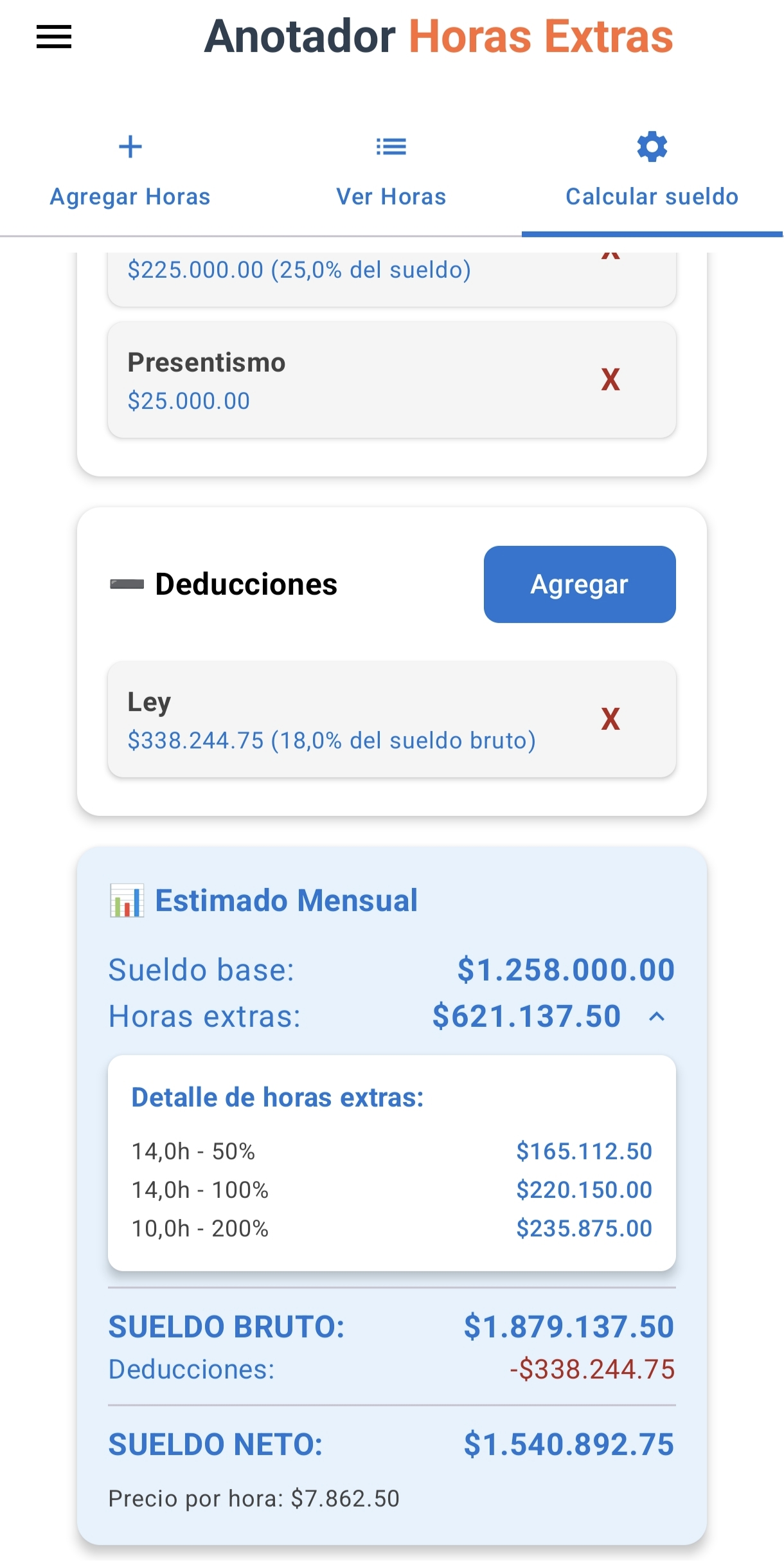Click the Presentismo amount $25.000.00
This screenshot has width=784, height=1567.
[x=189, y=401]
